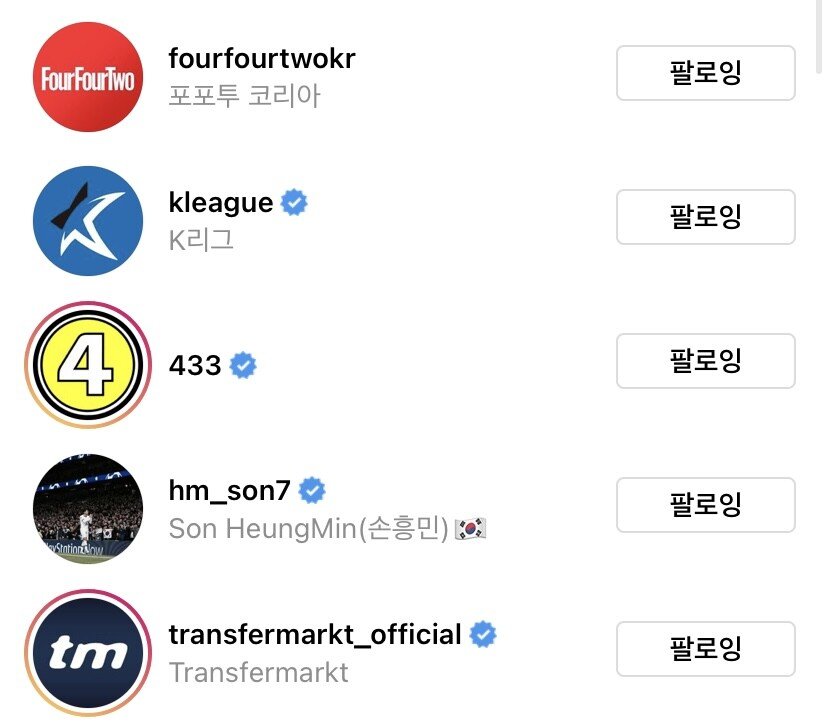Tap 팔로잉 button next to fourfourtwokr
828x727 pixels.
point(705,73)
